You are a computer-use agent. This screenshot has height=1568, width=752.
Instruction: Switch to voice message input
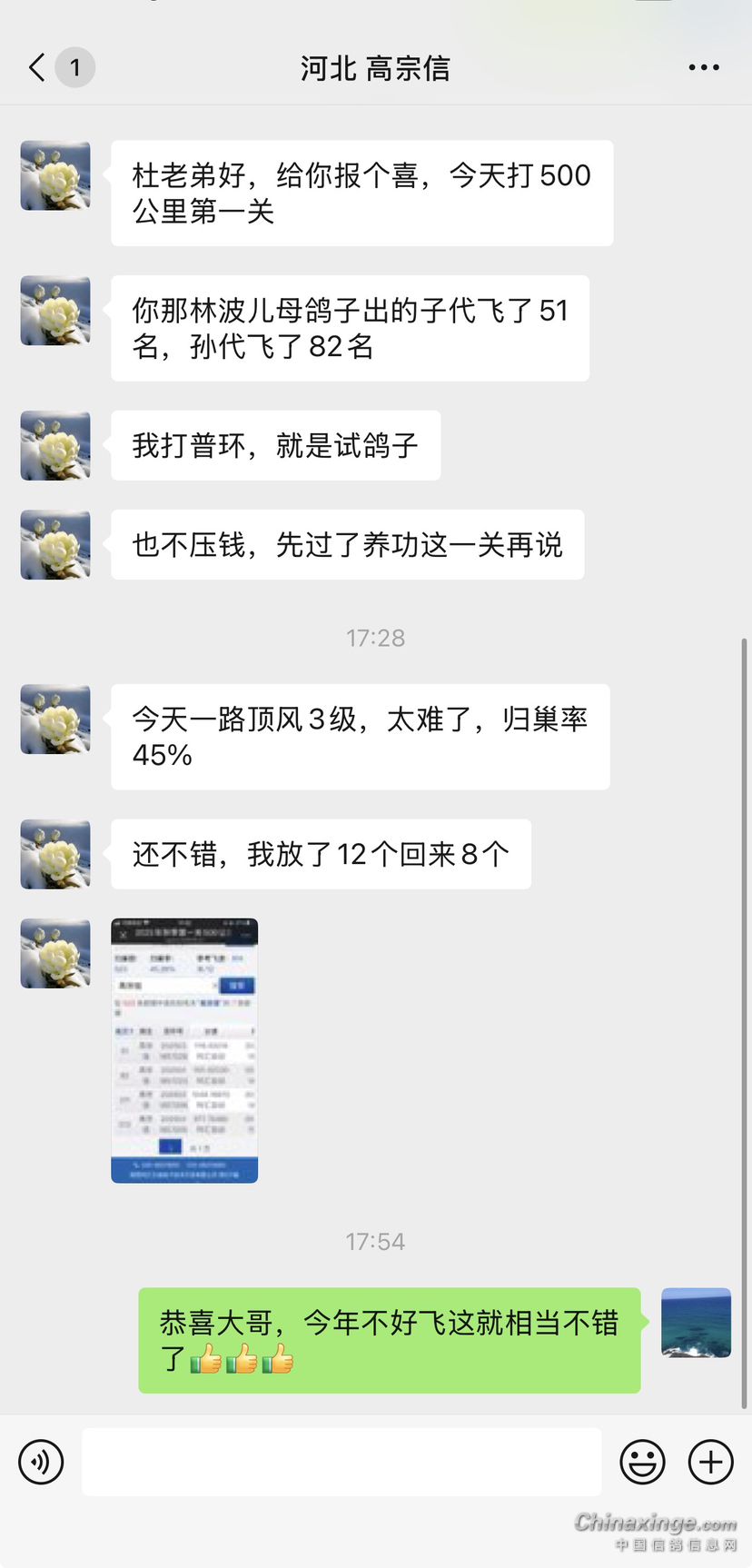(x=41, y=1462)
